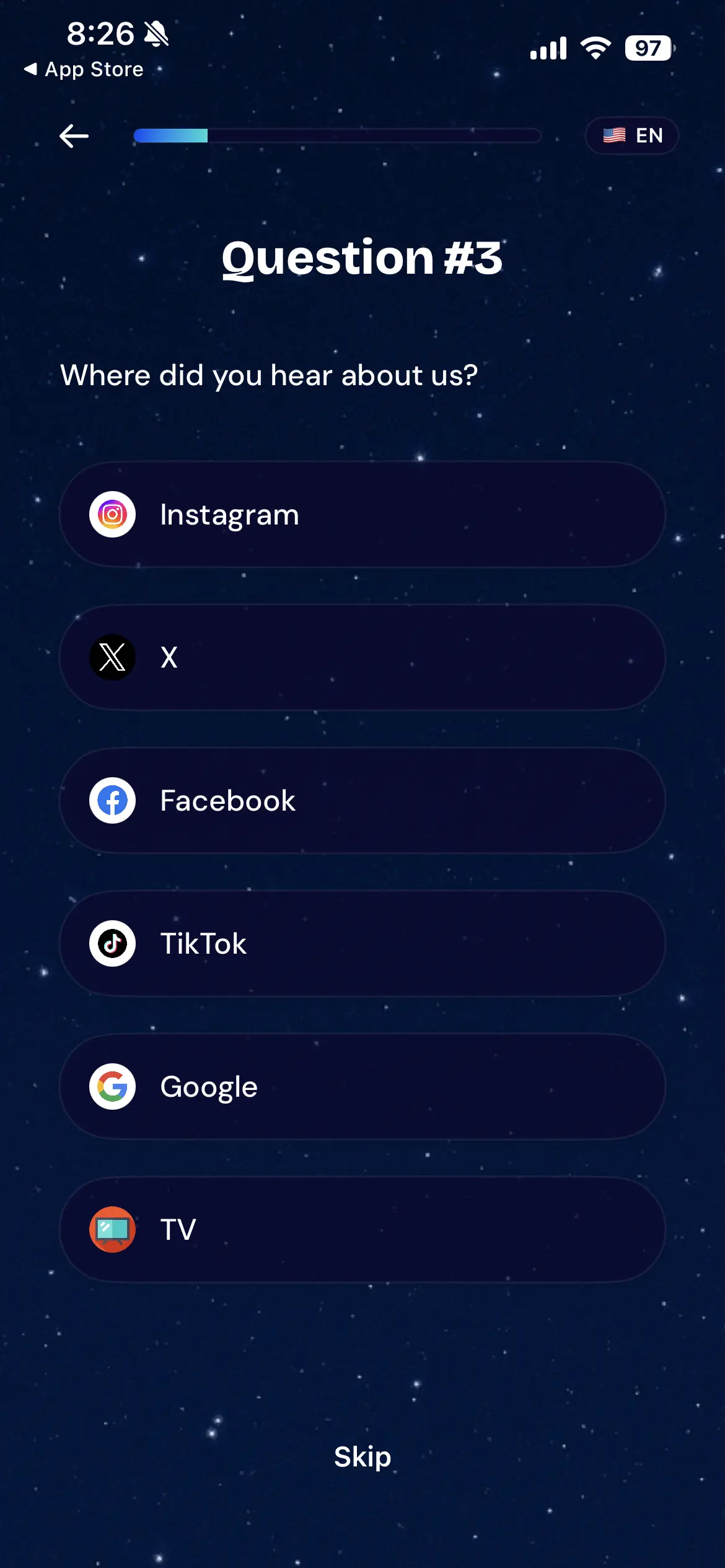Go back to the previous question

[x=74, y=136]
